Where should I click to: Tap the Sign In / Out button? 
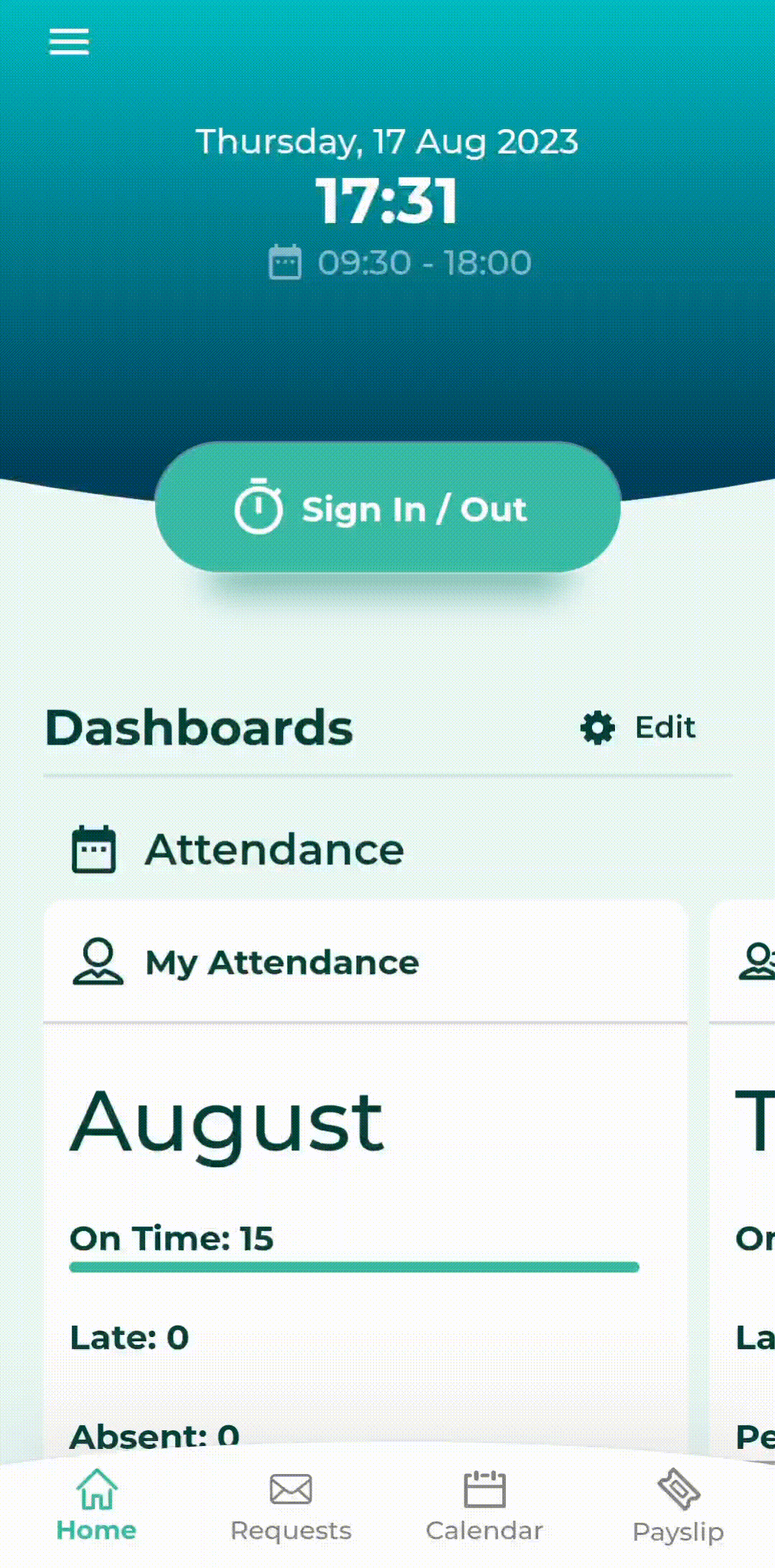(x=387, y=508)
